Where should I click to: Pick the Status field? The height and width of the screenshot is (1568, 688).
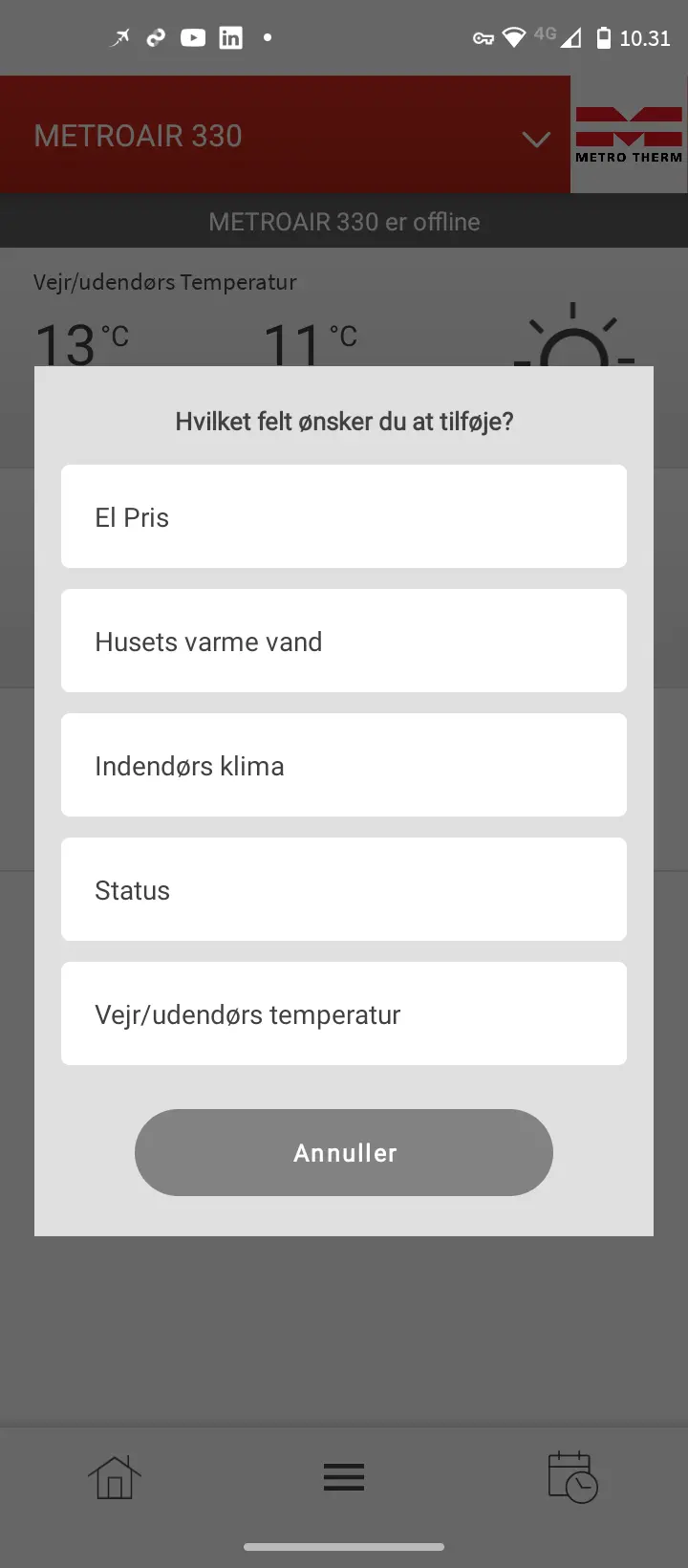pos(344,889)
